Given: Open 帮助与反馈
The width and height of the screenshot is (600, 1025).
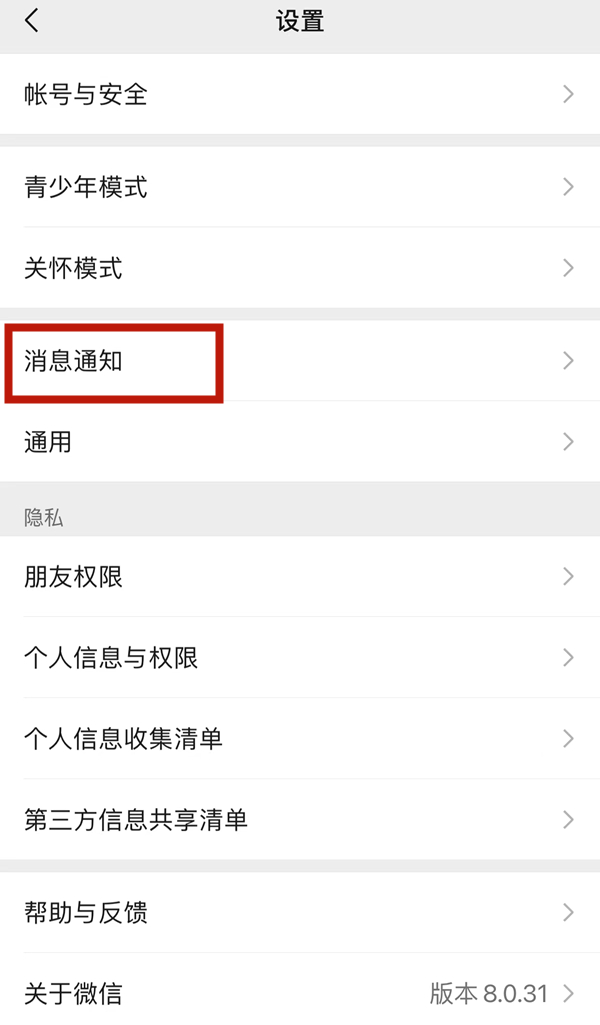Looking at the screenshot, I should [x=300, y=912].
